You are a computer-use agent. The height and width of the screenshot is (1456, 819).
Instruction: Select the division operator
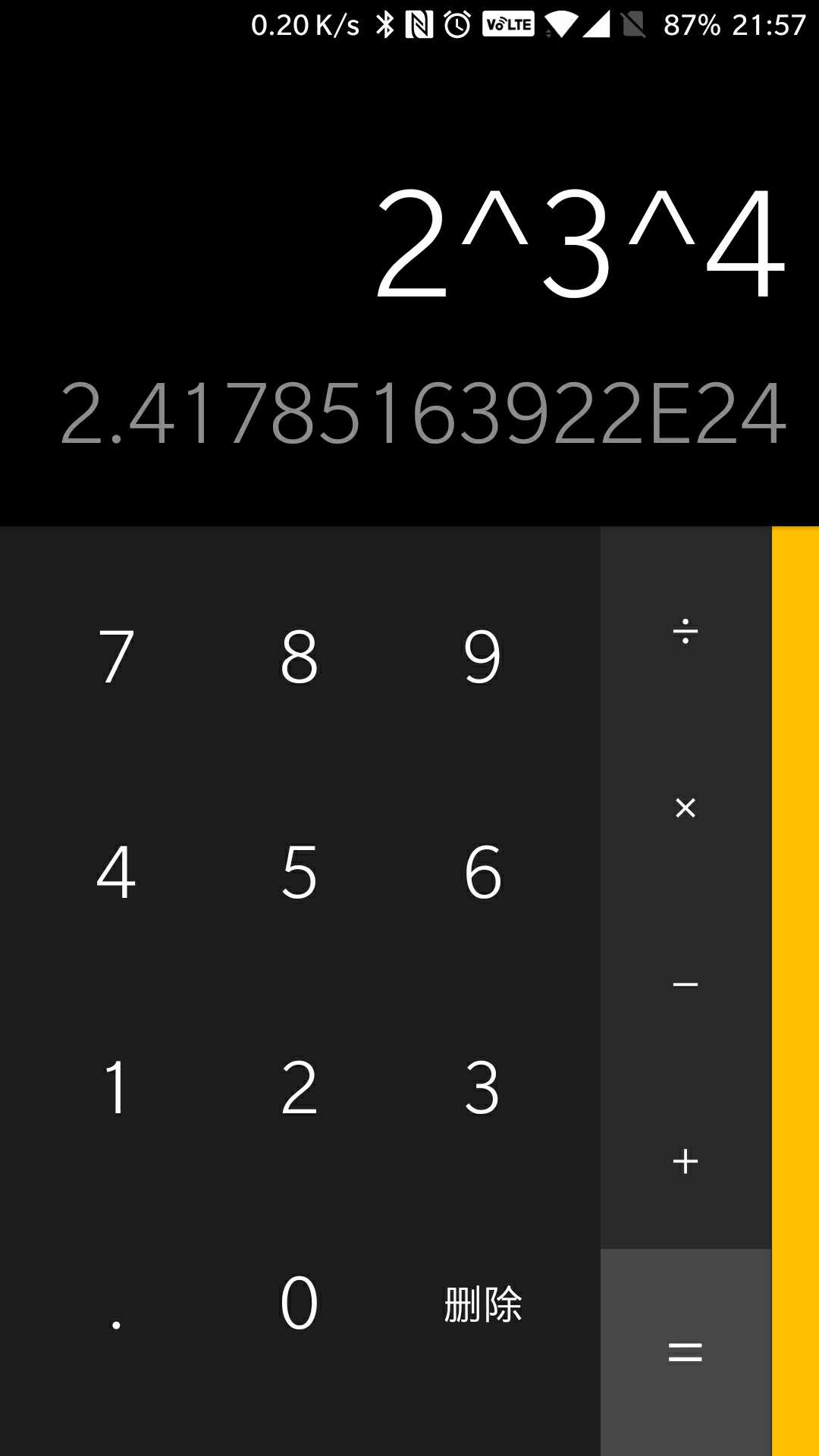(686, 632)
